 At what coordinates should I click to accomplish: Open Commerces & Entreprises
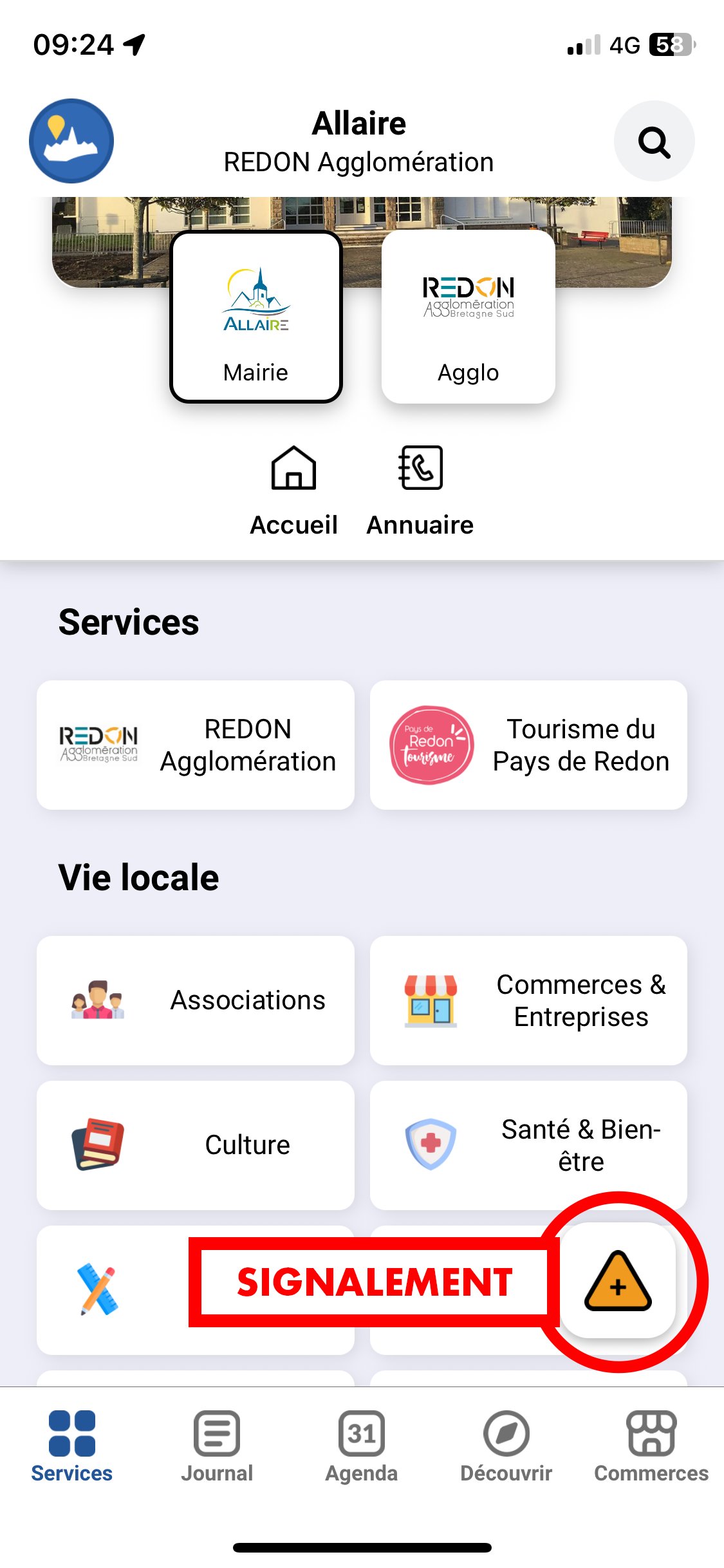(x=528, y=1000)
